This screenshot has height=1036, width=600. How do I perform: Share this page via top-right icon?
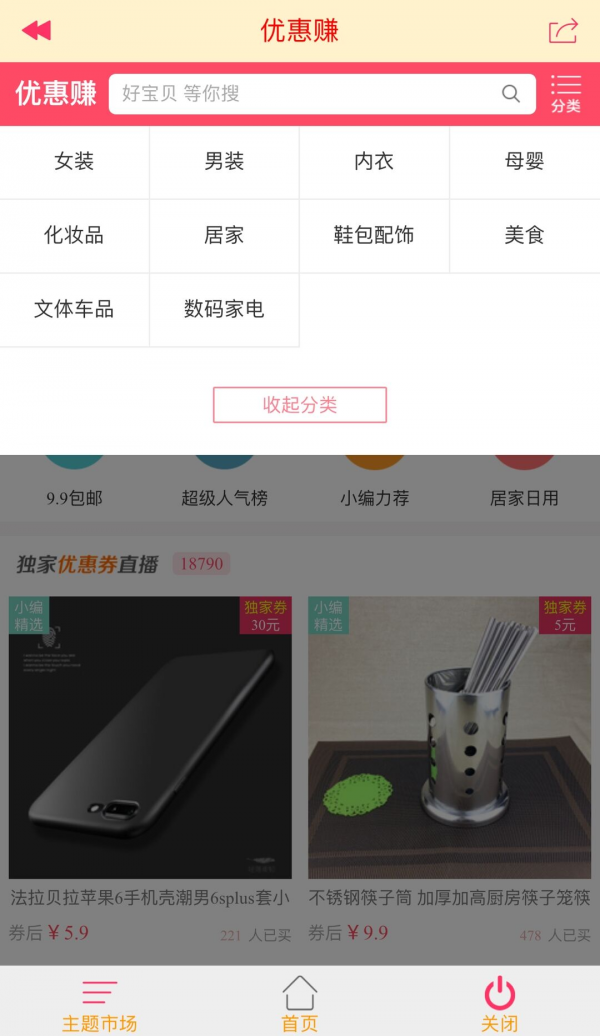coord(563,31)
